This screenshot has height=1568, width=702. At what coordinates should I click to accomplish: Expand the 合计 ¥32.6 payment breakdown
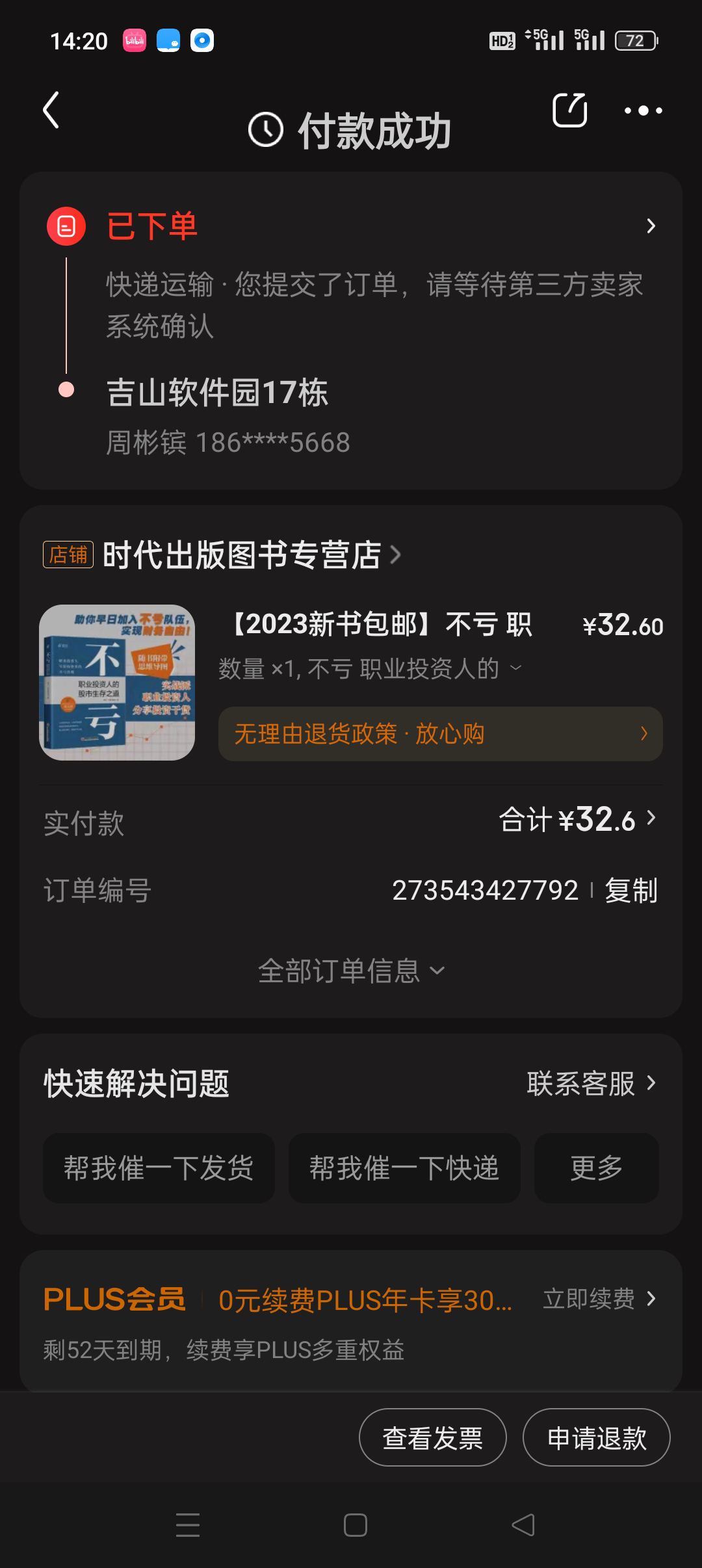(577, 819)
